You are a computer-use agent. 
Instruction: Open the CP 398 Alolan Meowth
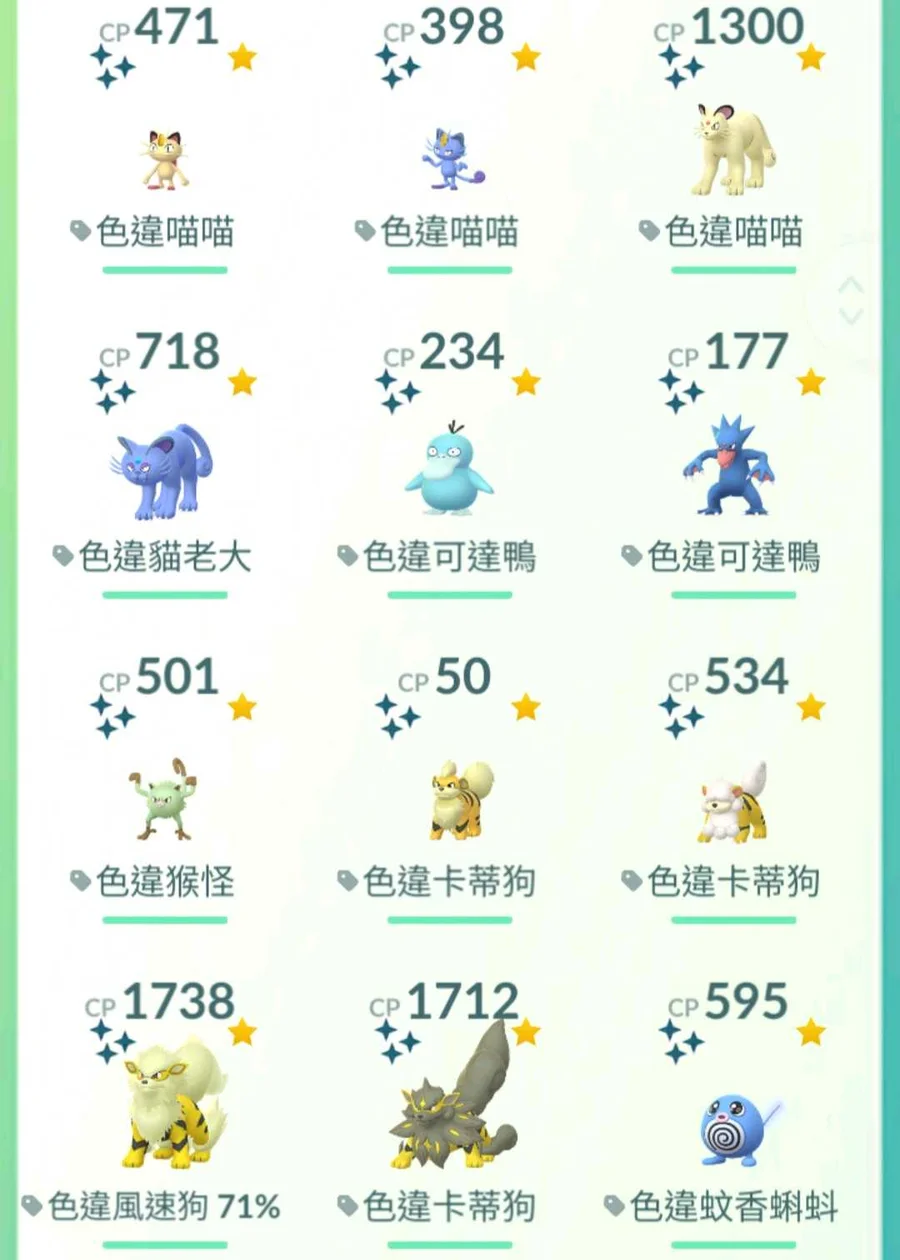point(450,160)
